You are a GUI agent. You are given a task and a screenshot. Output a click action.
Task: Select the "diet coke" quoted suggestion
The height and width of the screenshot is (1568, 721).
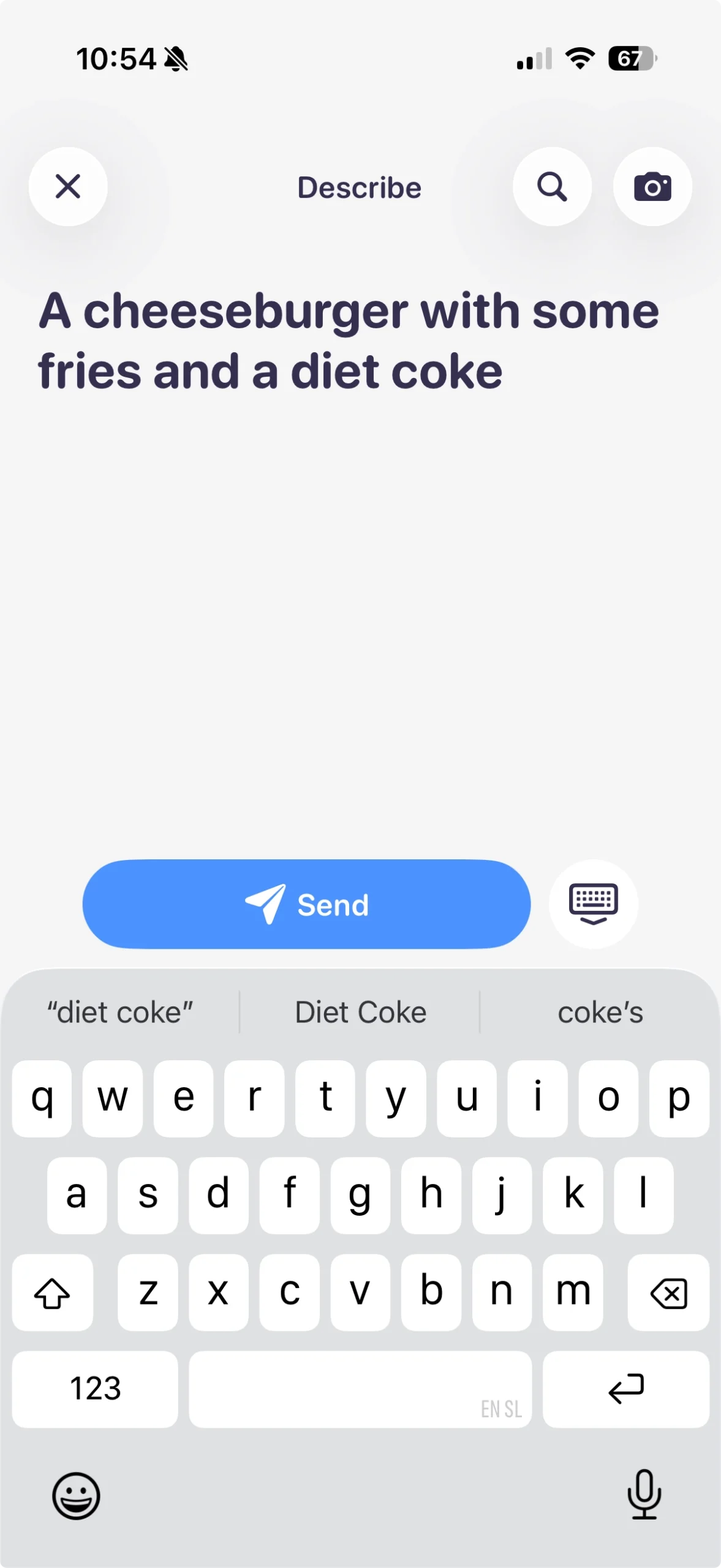pos(120,1011)
